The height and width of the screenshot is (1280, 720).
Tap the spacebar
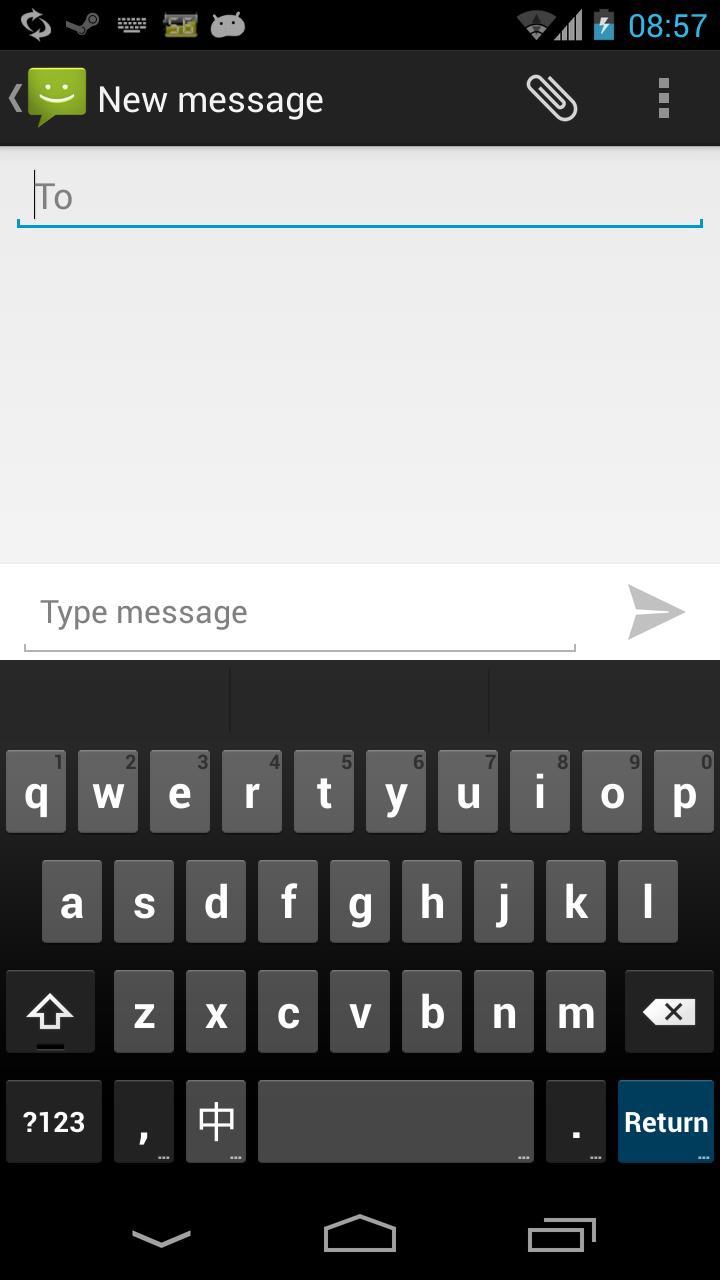pyautogui.click(x=395, y=1121)
